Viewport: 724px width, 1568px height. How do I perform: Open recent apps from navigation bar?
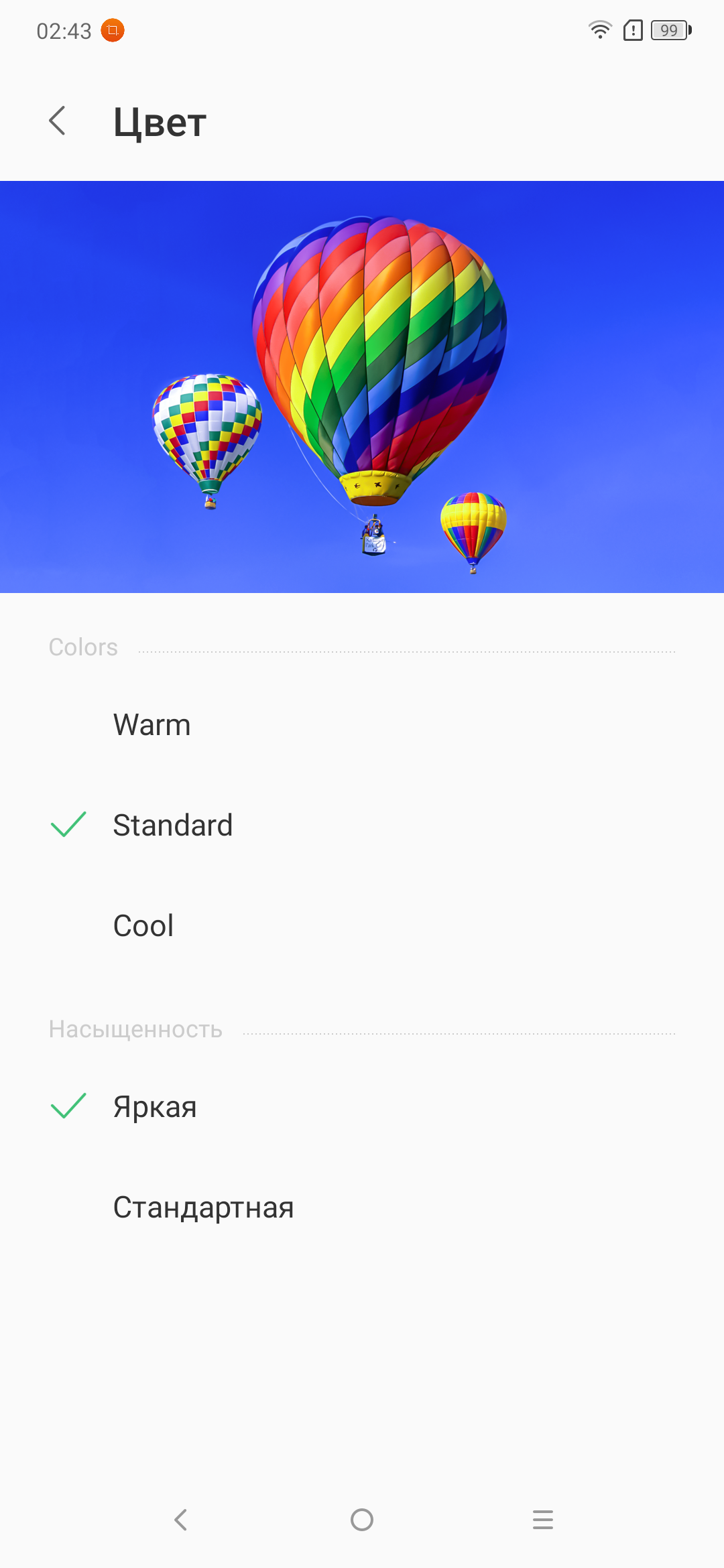click(543, 1520)
